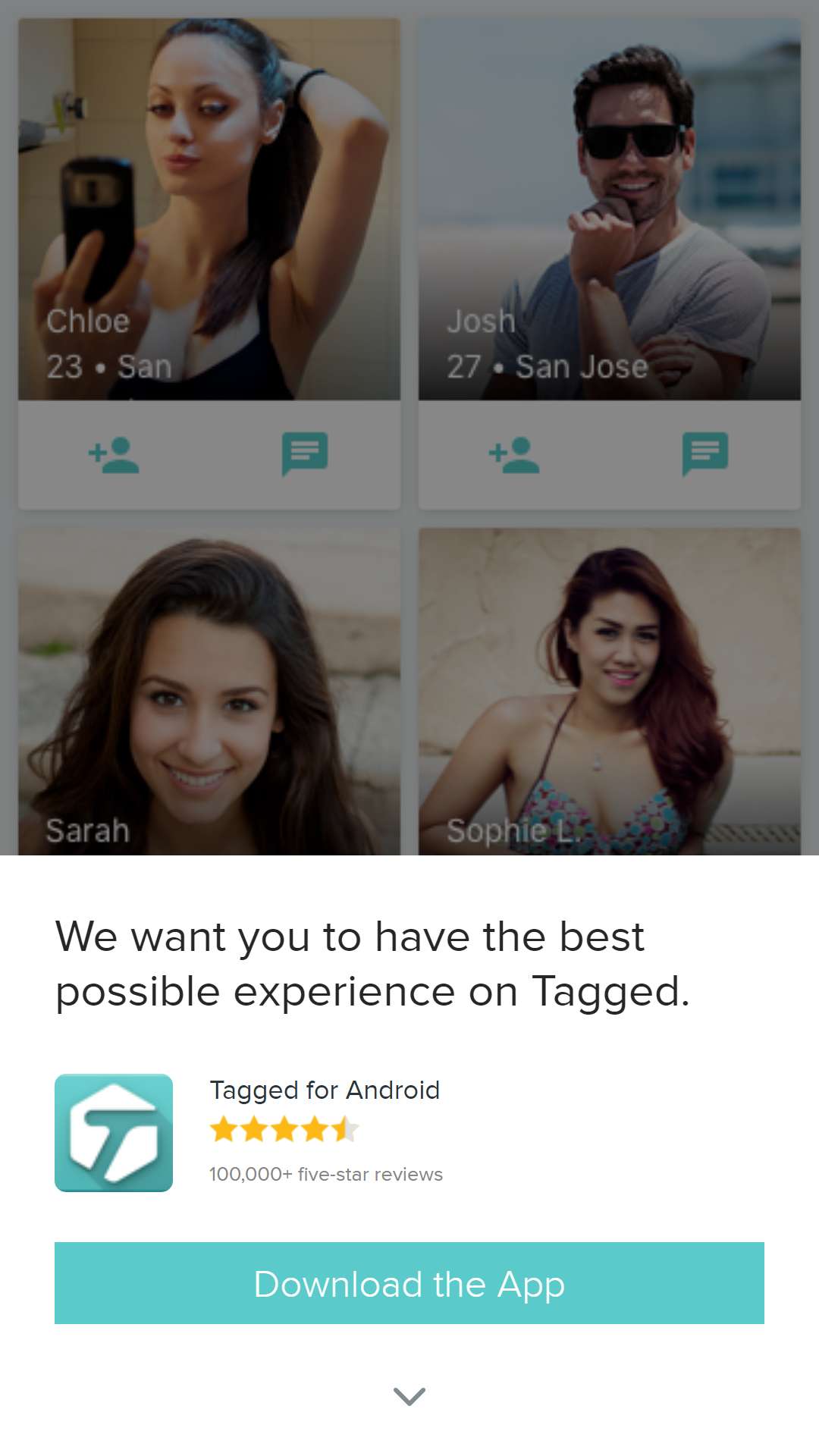Send a message to Chloe
This screenshot has height=1456, width=819.
click(305, 454)
